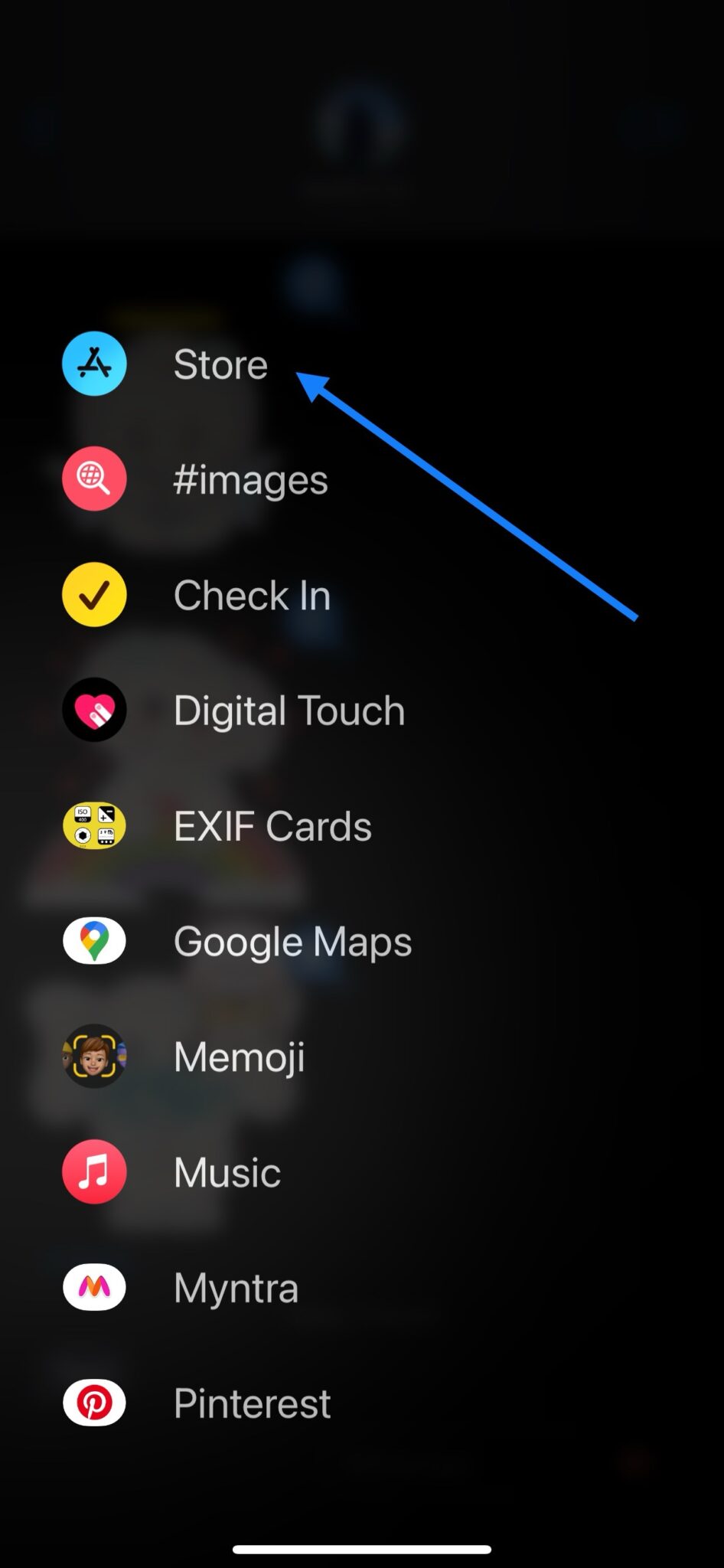Open the Myntra app entry
The width and height of the screenshot is (724, 1568).
point(235,1288)
